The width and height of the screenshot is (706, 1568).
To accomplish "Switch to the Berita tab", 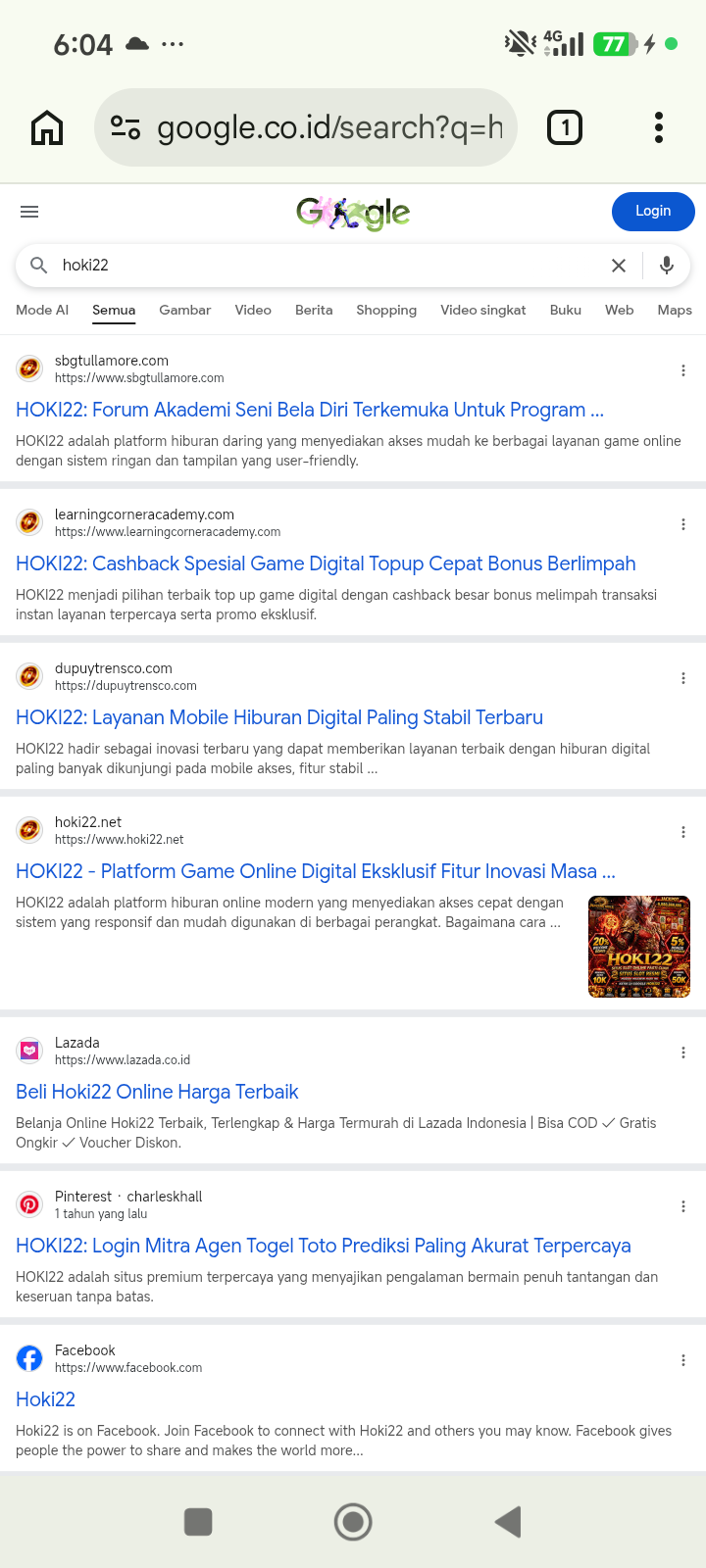I will click(314, 310).
